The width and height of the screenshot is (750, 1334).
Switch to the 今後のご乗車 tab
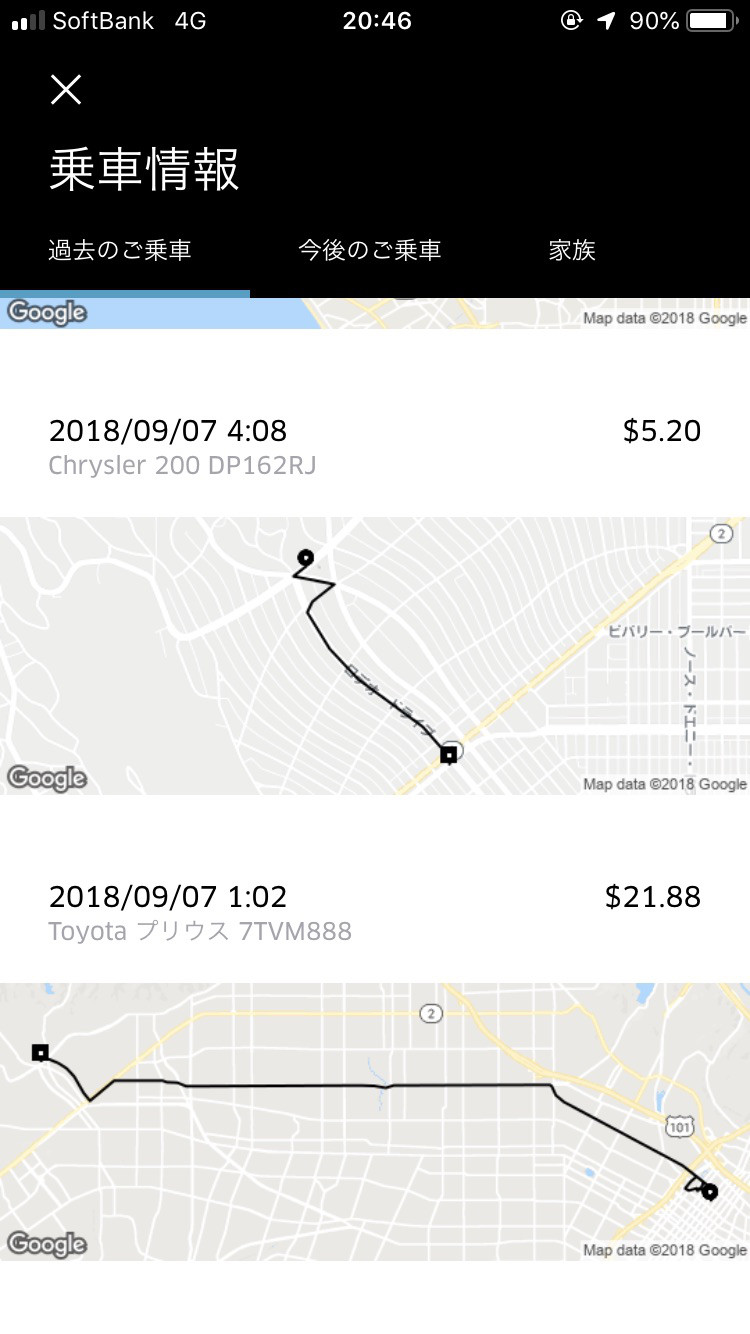(370, 250)
